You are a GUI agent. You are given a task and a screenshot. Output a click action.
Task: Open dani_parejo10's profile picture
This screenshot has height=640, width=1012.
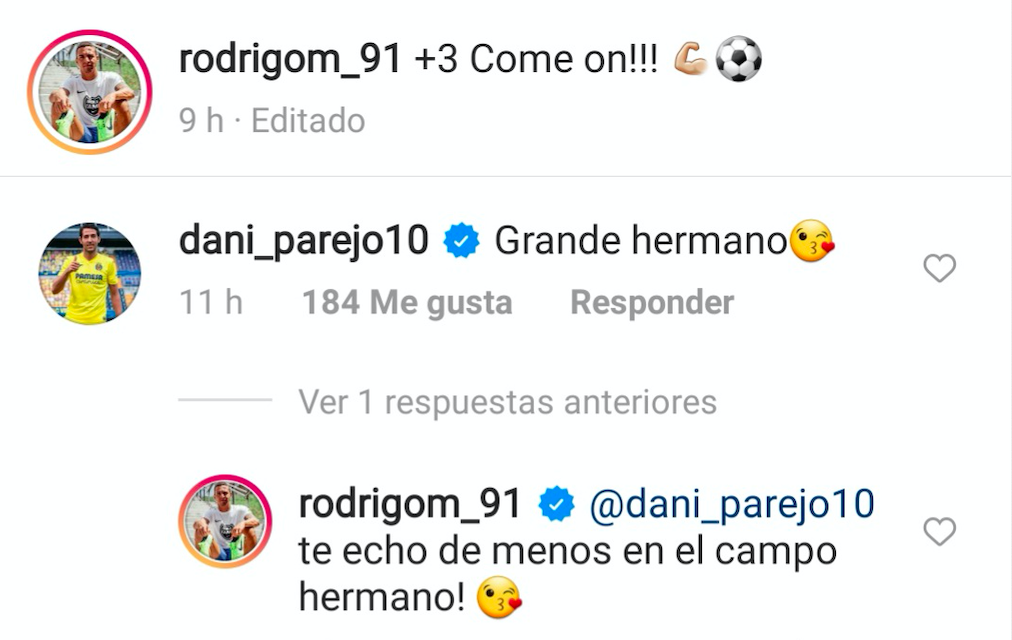point(90,273)
